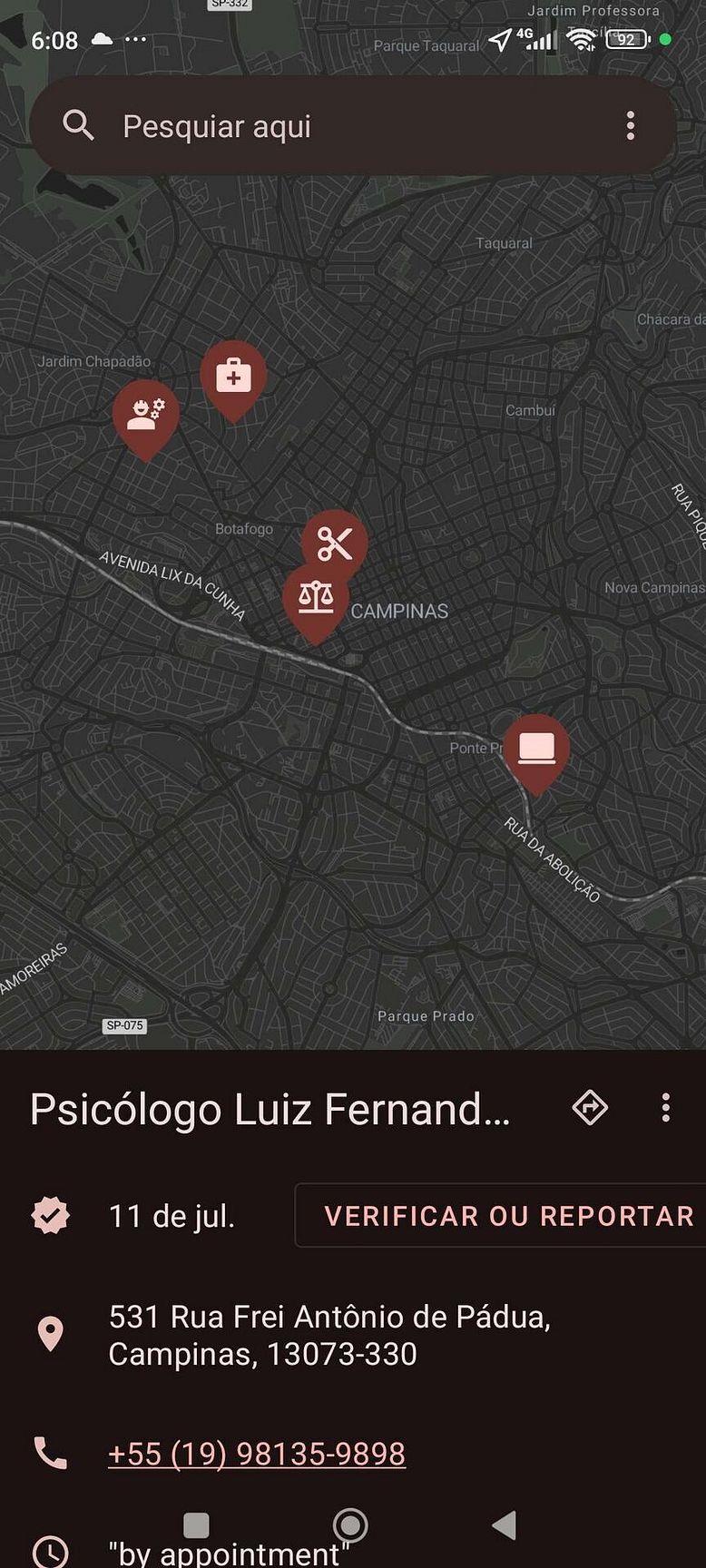Open the search bar overflow menu
The image size is (706, 1568).
[x=631, y=126]
